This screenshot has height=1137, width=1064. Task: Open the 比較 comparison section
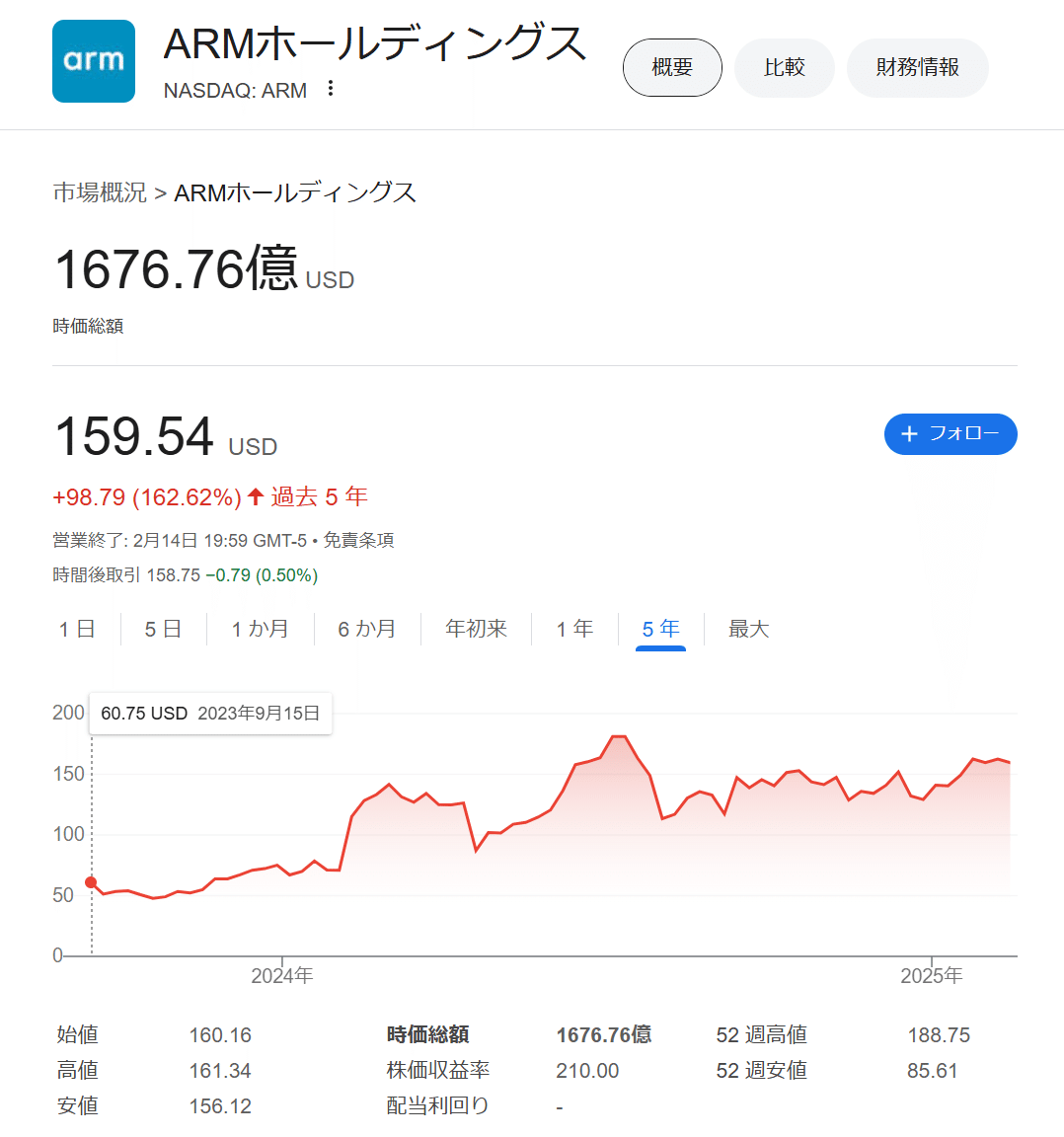point(784,67)
